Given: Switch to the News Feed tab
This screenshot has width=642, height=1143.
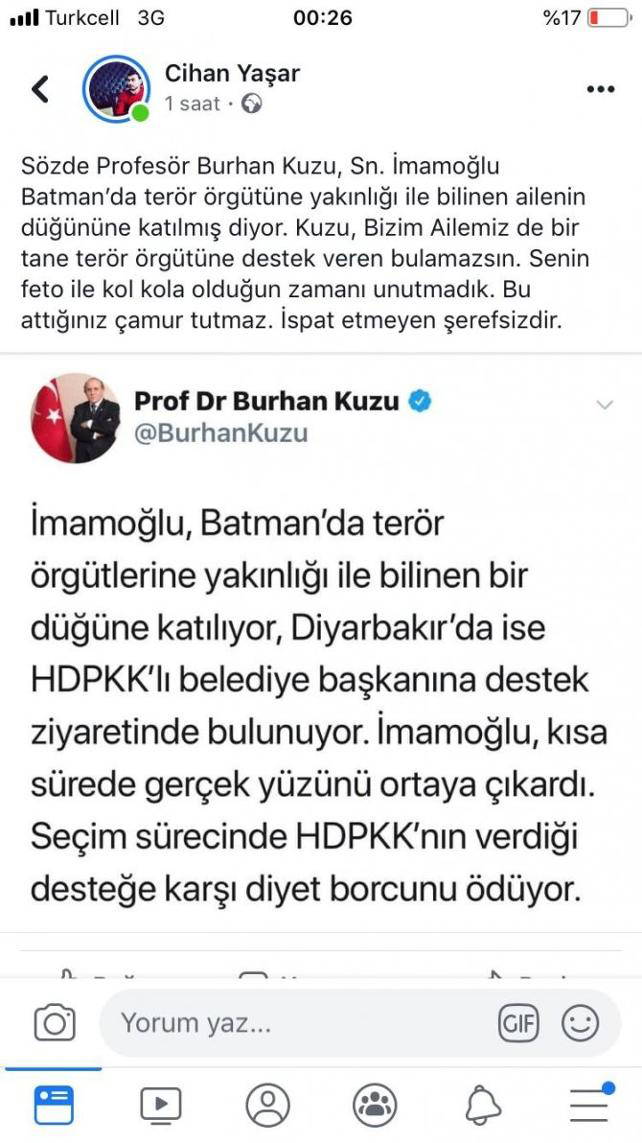Looking at the screenshot, I should click(54, 1105).
